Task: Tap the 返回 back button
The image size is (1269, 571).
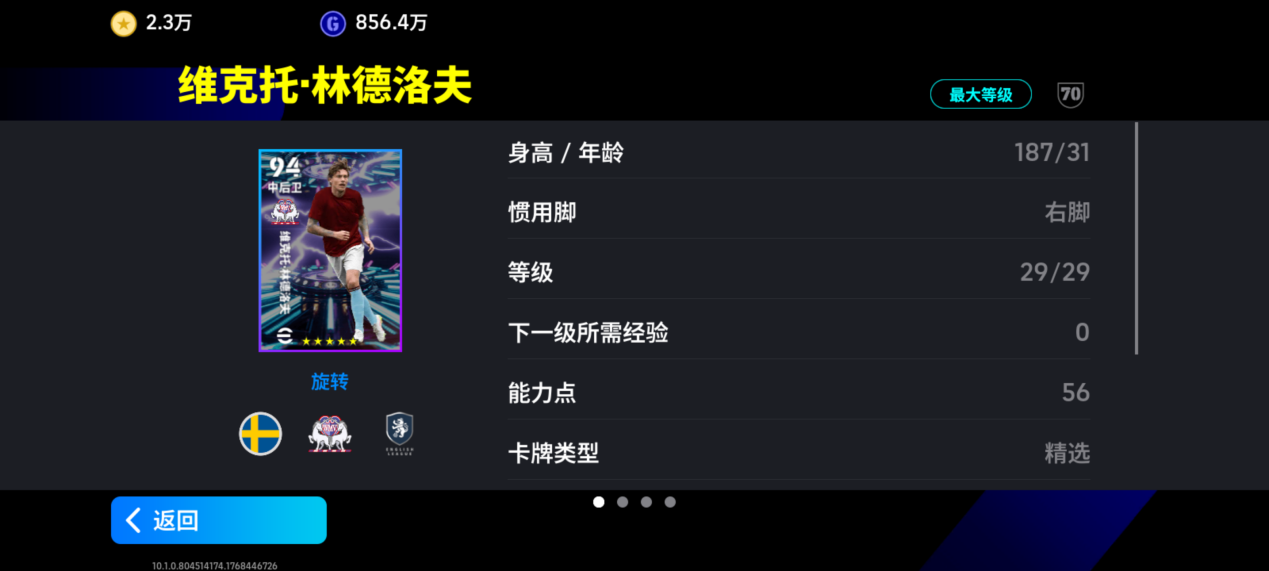Action: tap(218, 520)
